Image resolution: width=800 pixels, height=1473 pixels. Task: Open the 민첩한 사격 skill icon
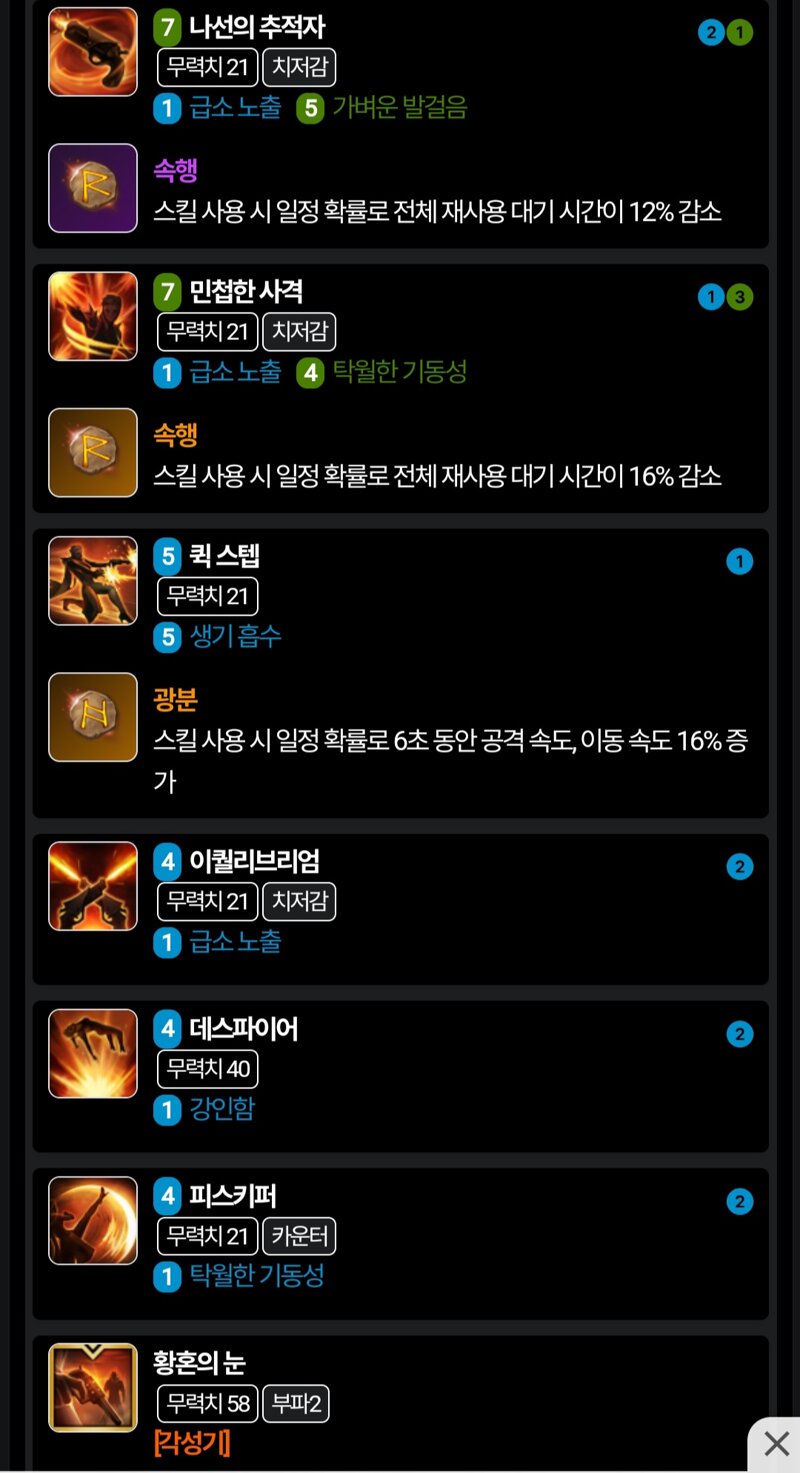coord(93,316)
